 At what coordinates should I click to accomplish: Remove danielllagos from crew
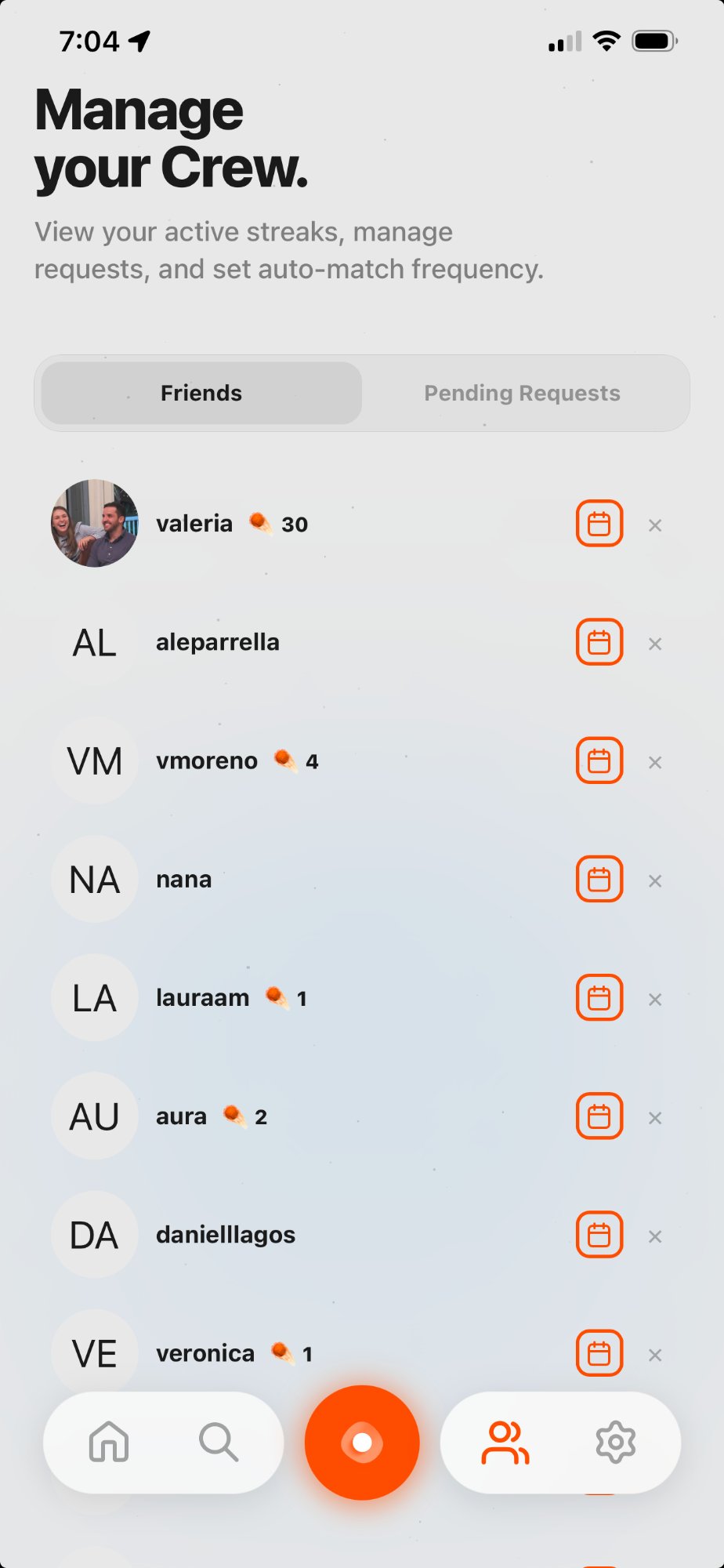point(655,1236)
